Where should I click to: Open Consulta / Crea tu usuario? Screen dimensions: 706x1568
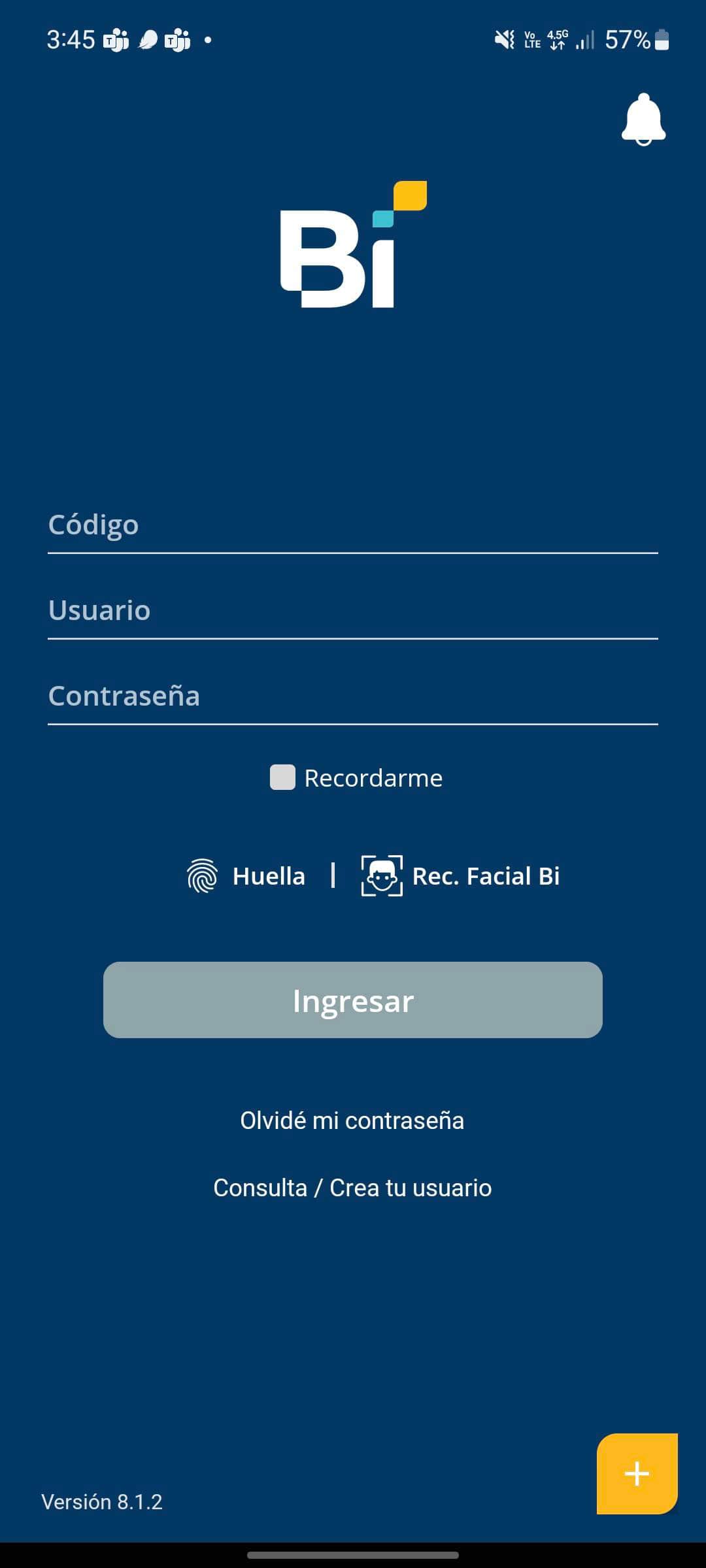(352, 1188)
